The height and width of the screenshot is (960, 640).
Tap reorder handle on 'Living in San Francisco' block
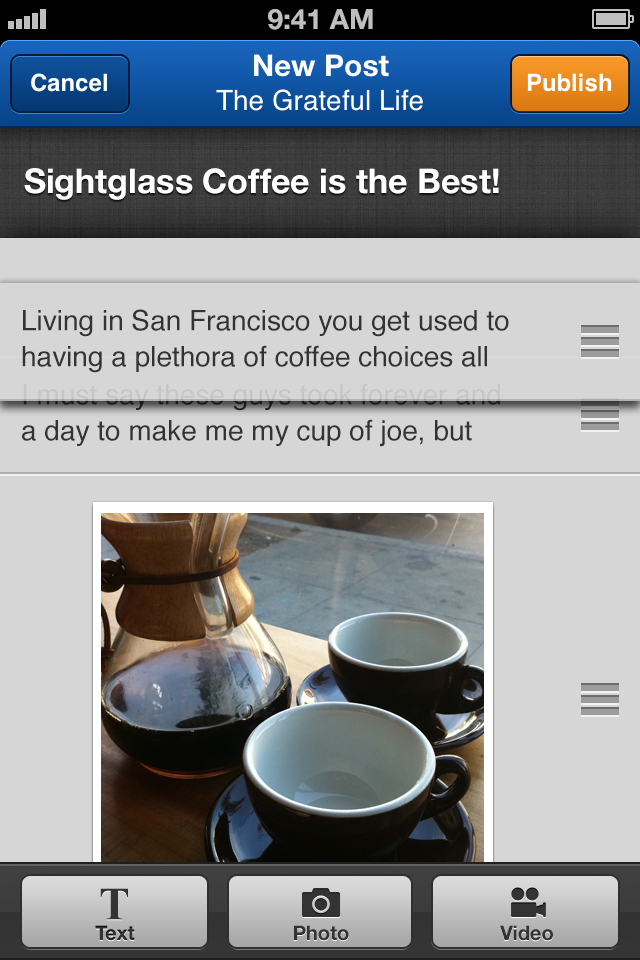click(600, 341)
